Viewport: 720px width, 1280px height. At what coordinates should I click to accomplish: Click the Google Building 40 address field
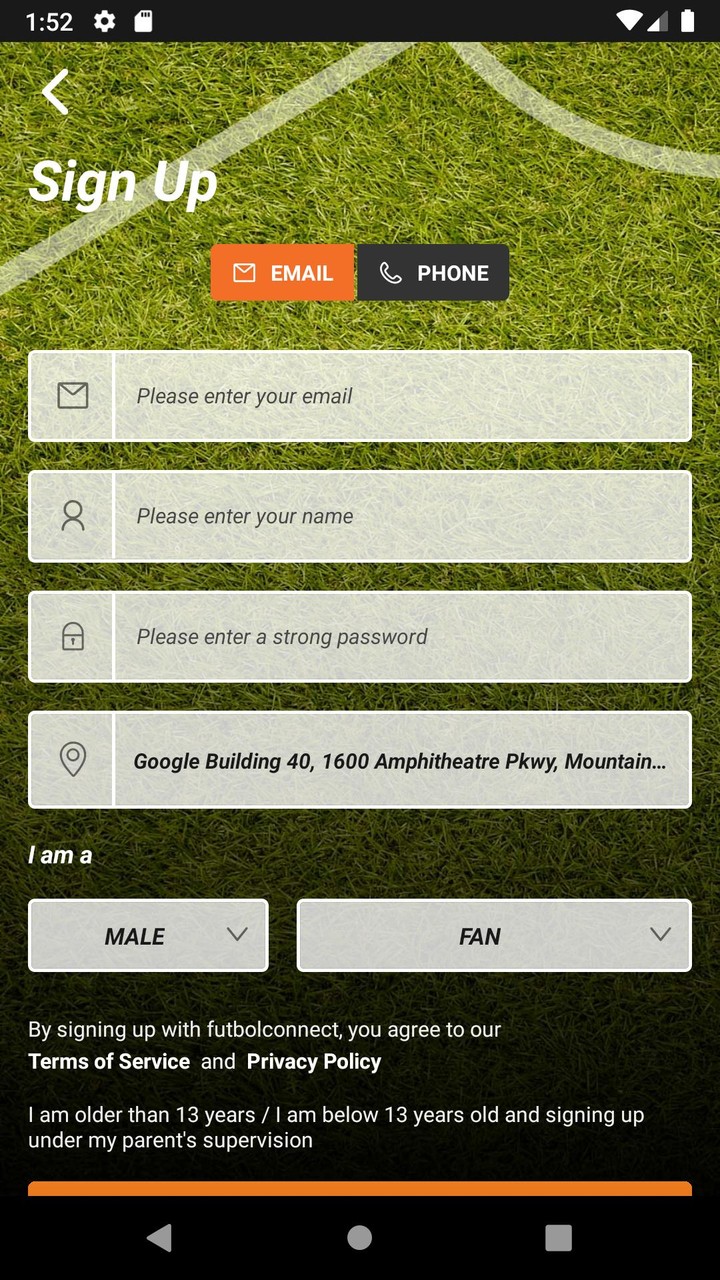click(400, 760)
